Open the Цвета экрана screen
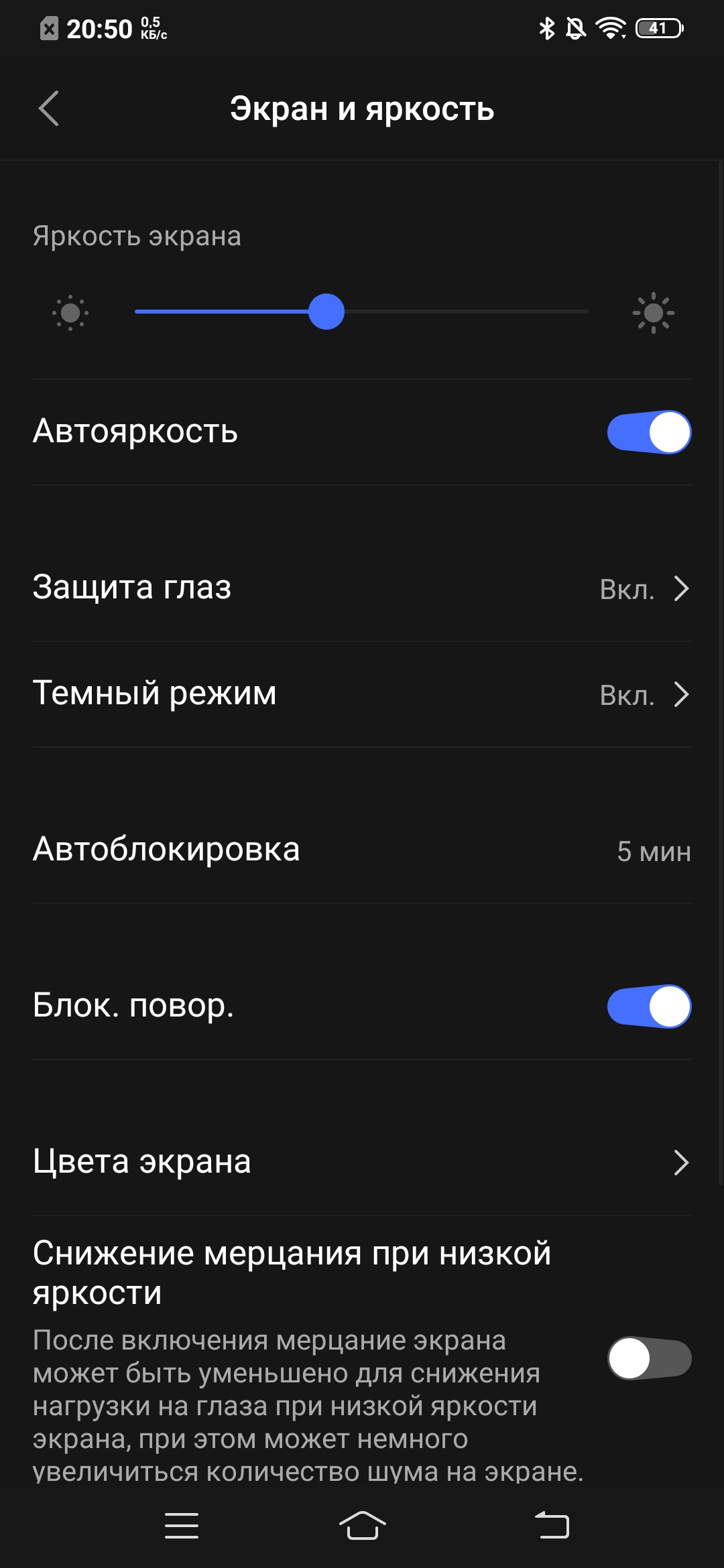724x1568 pixels. pos(362,1161)
